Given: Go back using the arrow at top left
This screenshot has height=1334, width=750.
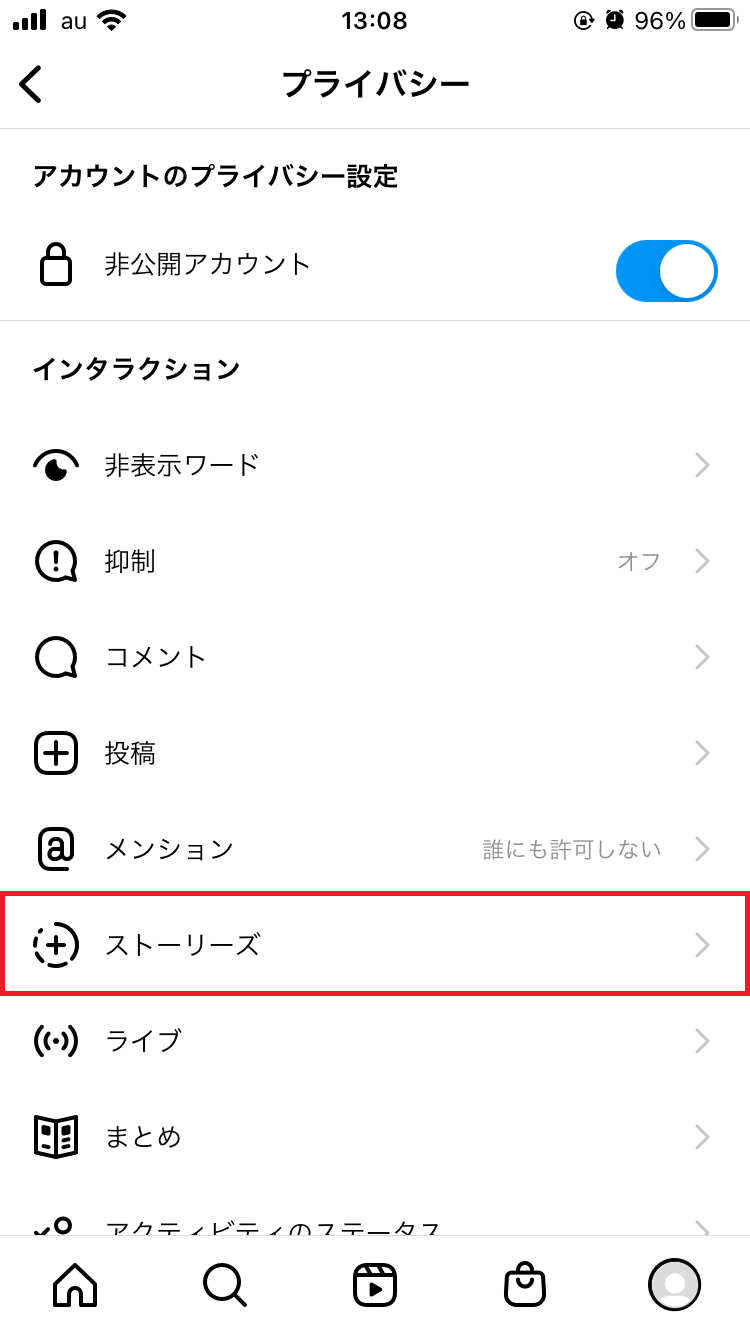Looking at the screenshot, I should point(30,84).
